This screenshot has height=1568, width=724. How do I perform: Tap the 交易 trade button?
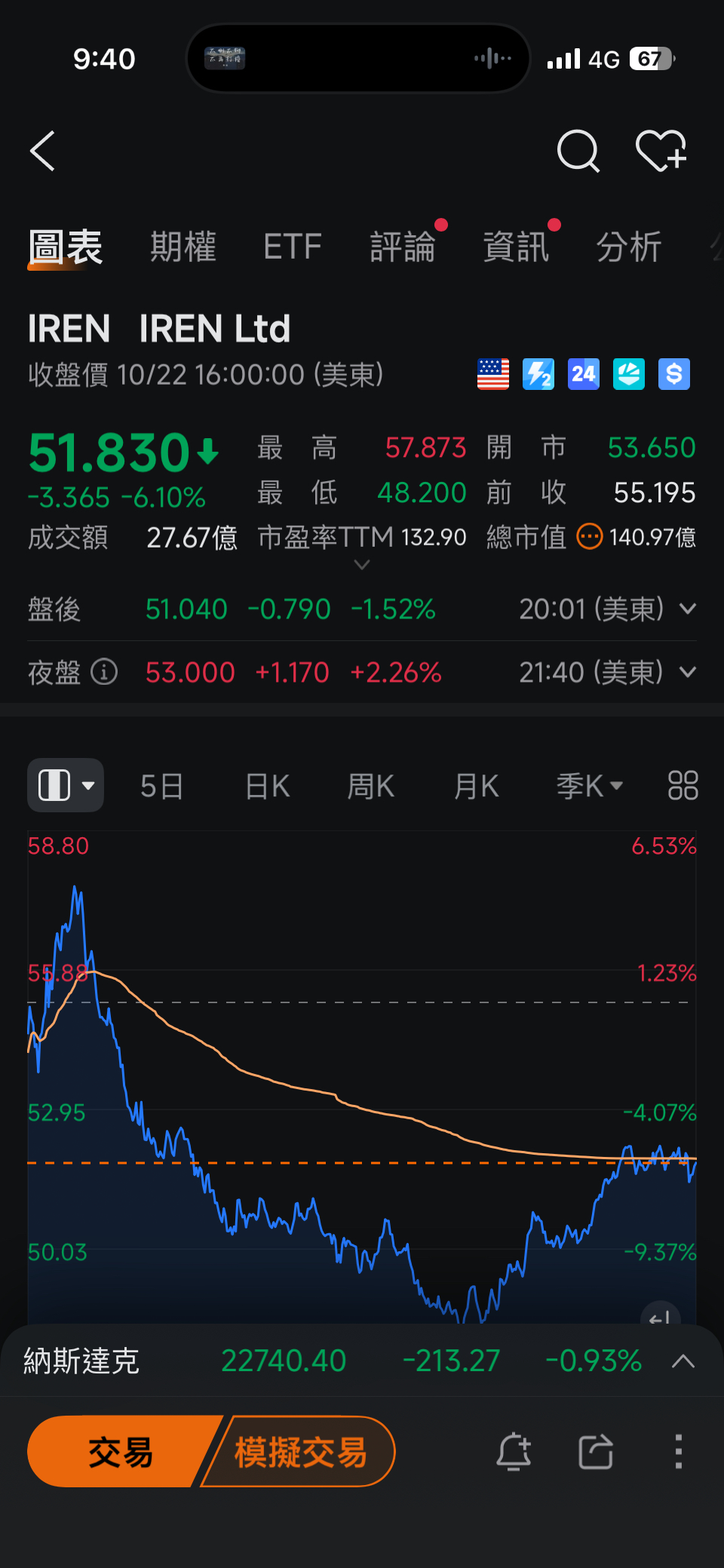(121, 1452)
